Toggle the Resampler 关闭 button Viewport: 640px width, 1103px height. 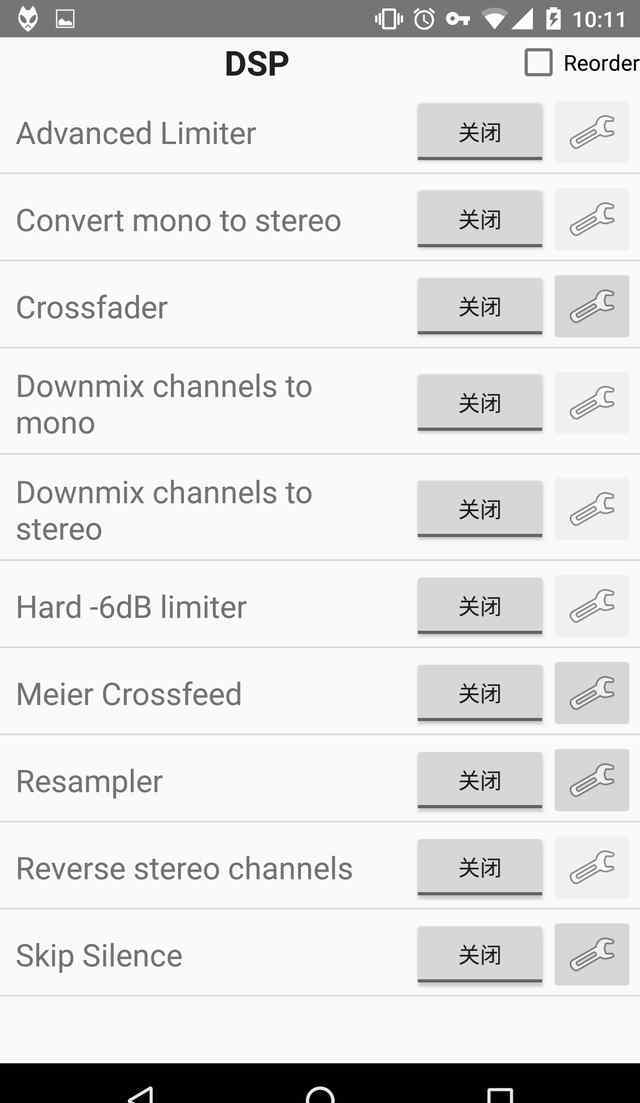pyautogui.click(x=480, y=780)
